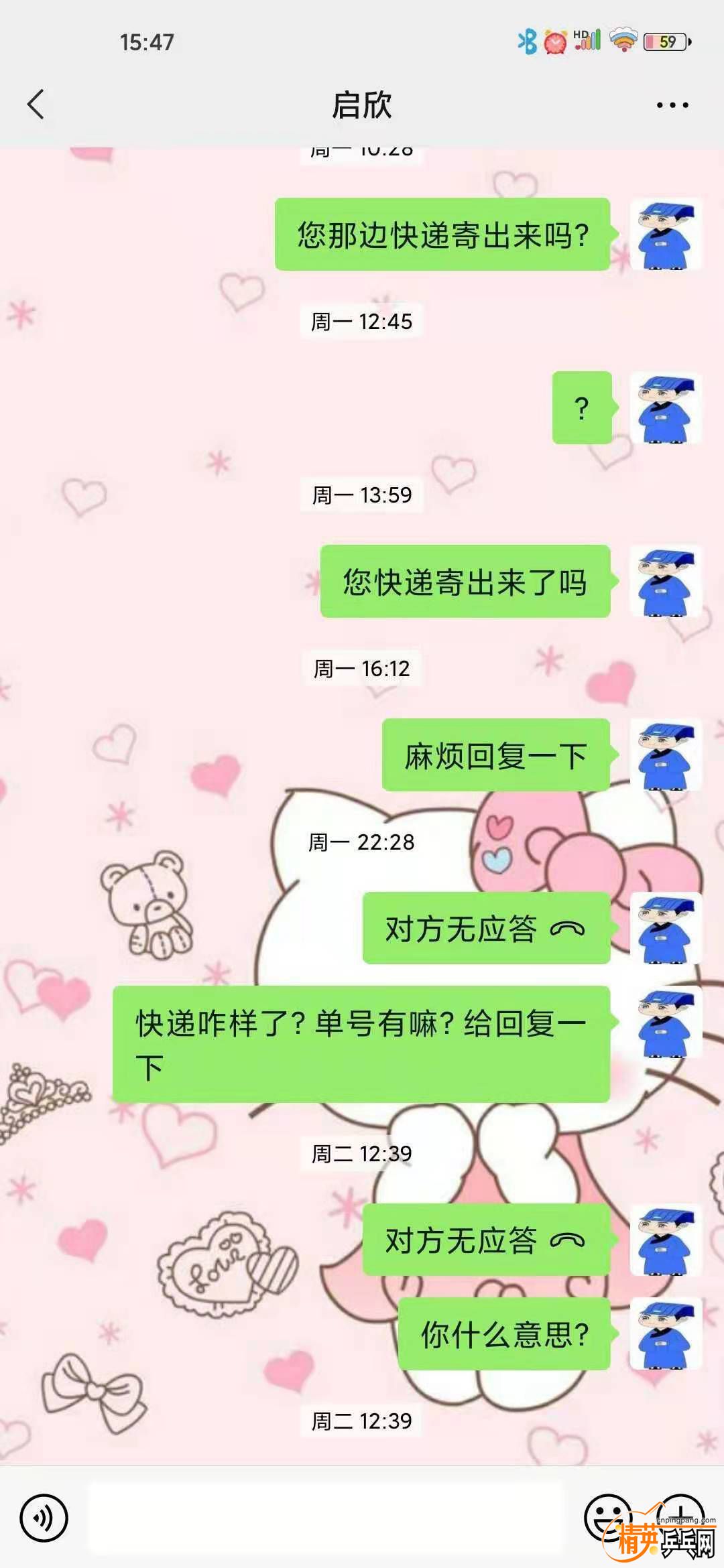Redial the 周一 22:28 missed call 对方无应答
The image size is (724, 1568).
tap(486, 929)
